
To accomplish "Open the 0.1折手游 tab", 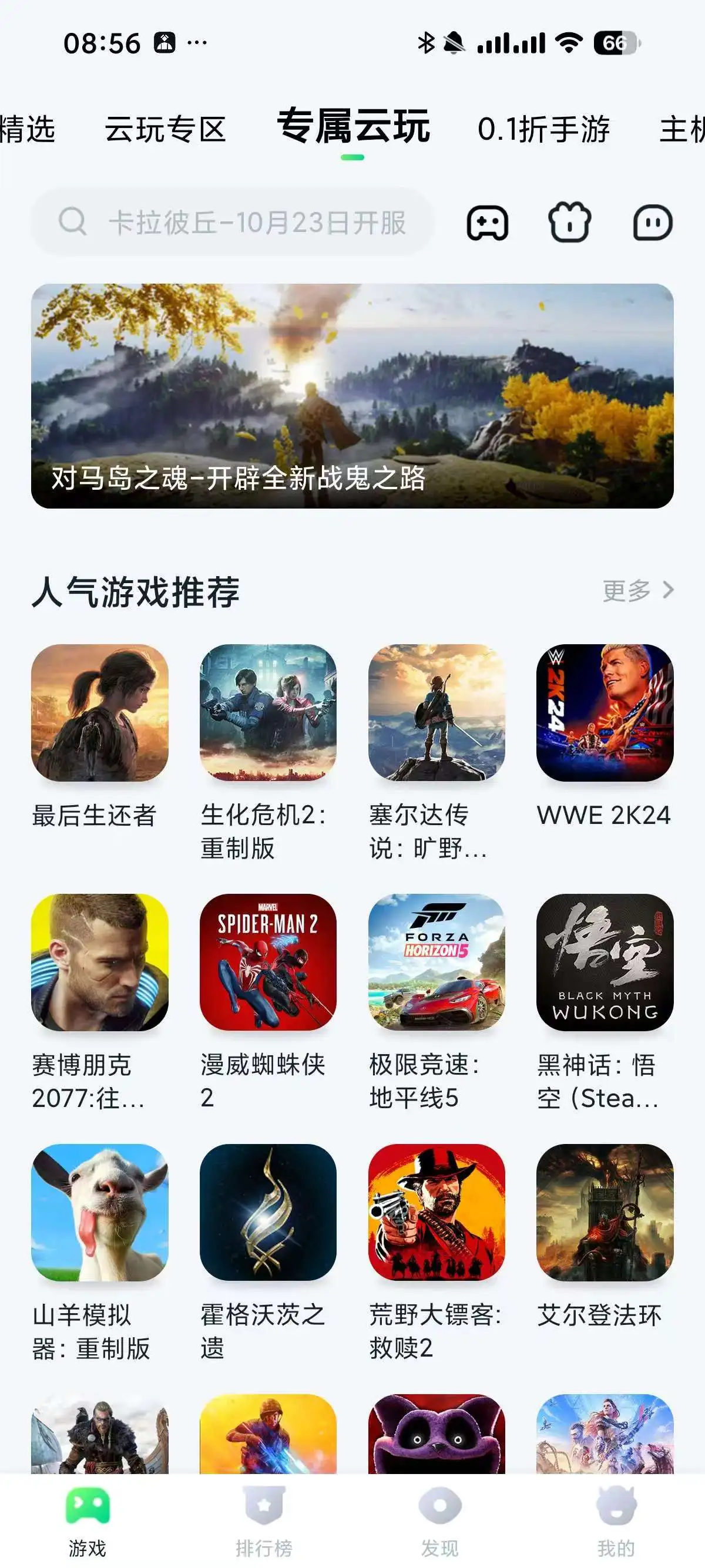I will [x=545, y=130].
